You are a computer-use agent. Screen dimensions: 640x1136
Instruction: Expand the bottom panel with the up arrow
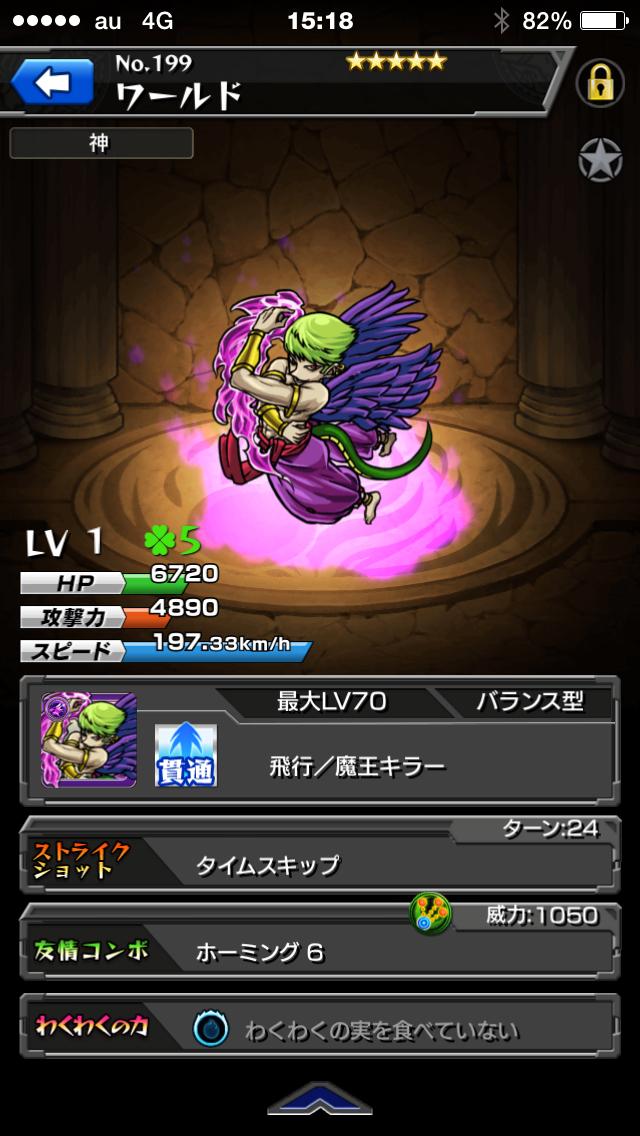(320, 1098)
